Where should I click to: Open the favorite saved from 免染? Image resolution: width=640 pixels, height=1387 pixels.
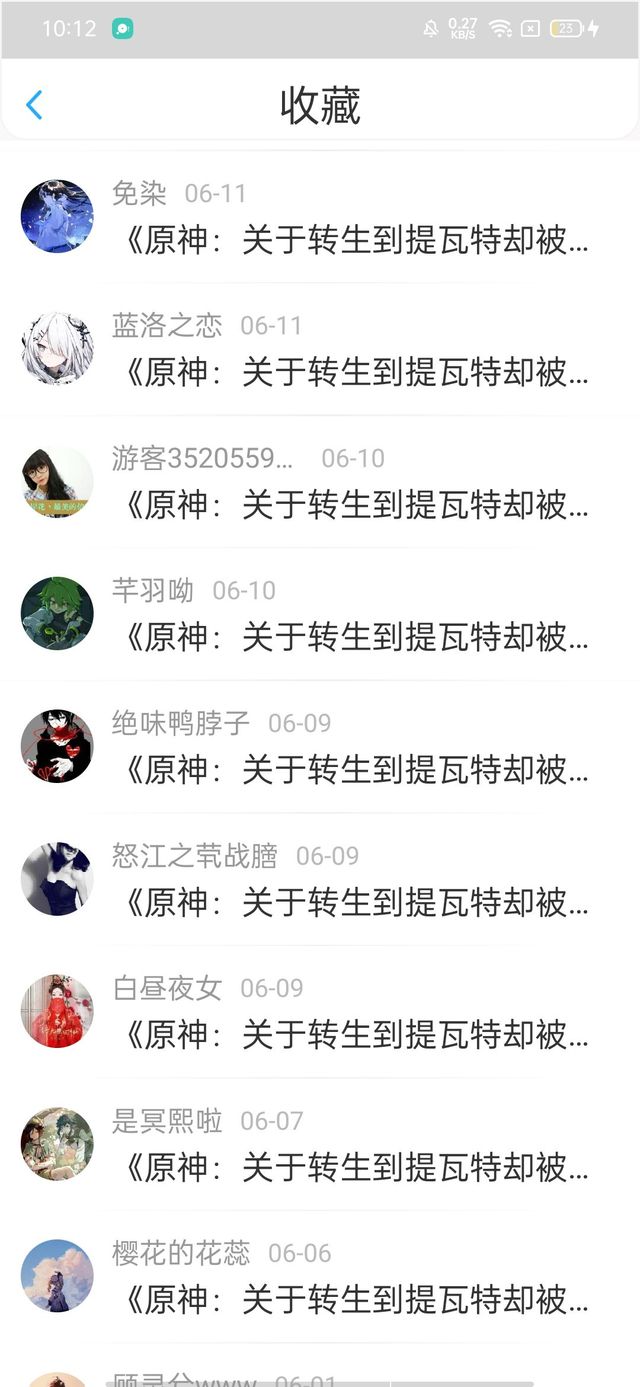(355, 240)
